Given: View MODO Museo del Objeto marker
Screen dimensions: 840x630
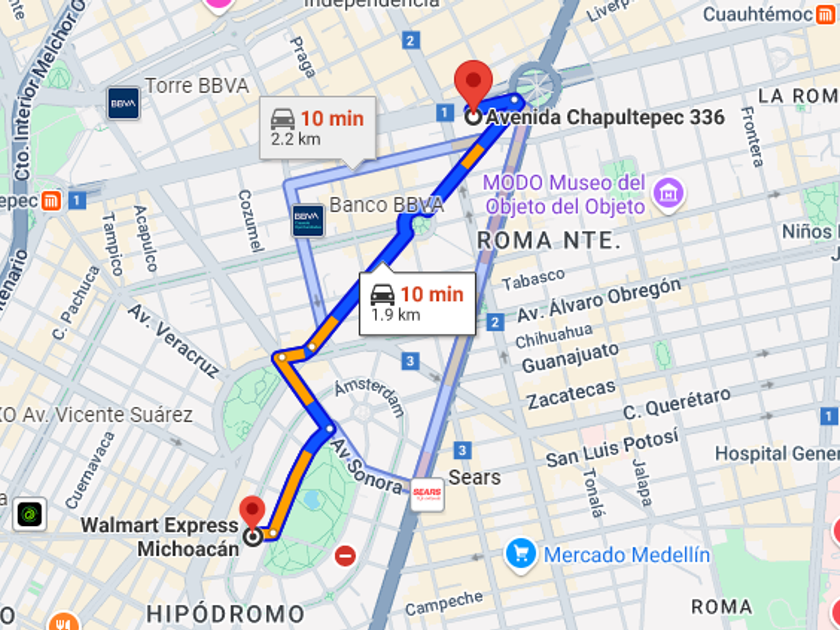Looking at the screenshot, I should coord(668,194).
